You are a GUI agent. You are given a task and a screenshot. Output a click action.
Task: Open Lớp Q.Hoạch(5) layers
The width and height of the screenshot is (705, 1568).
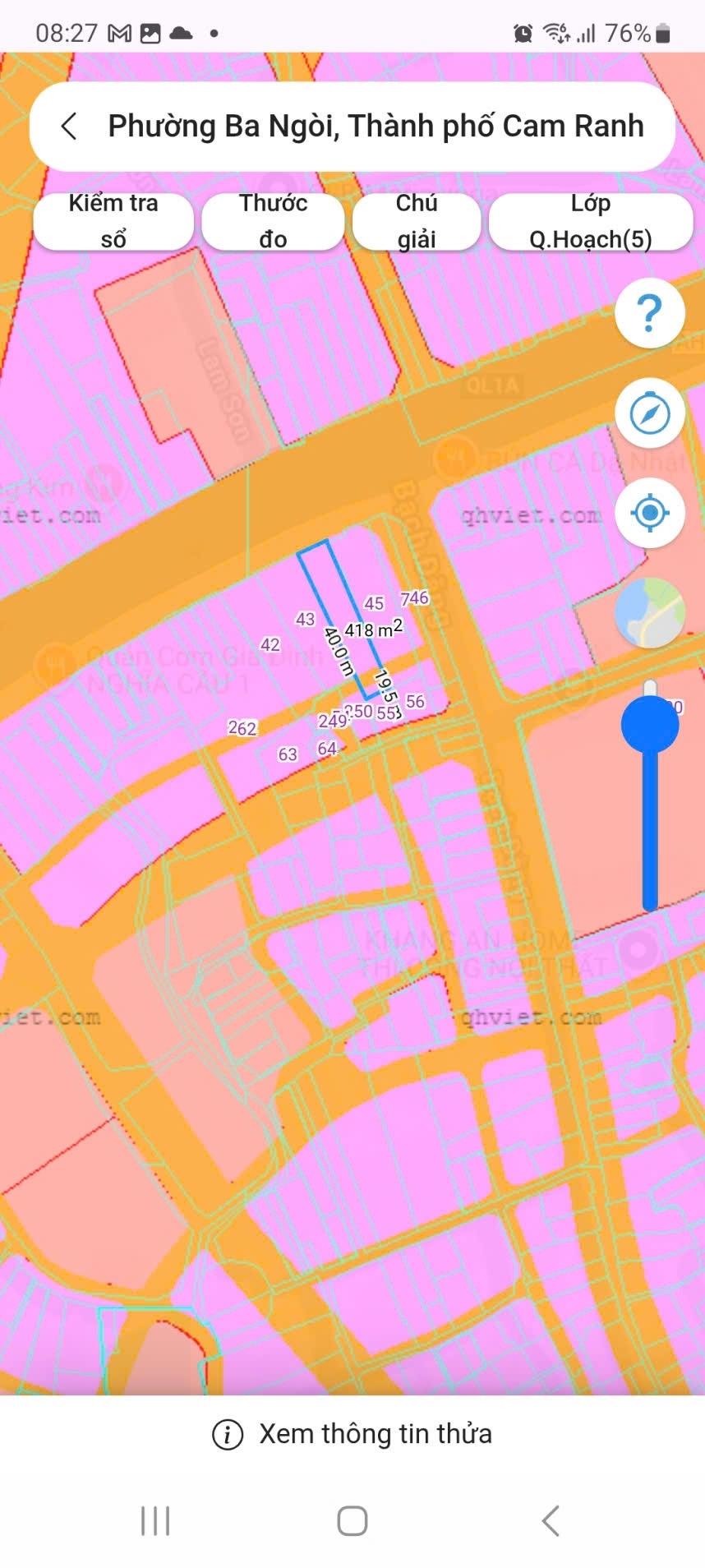click(590, 221)
